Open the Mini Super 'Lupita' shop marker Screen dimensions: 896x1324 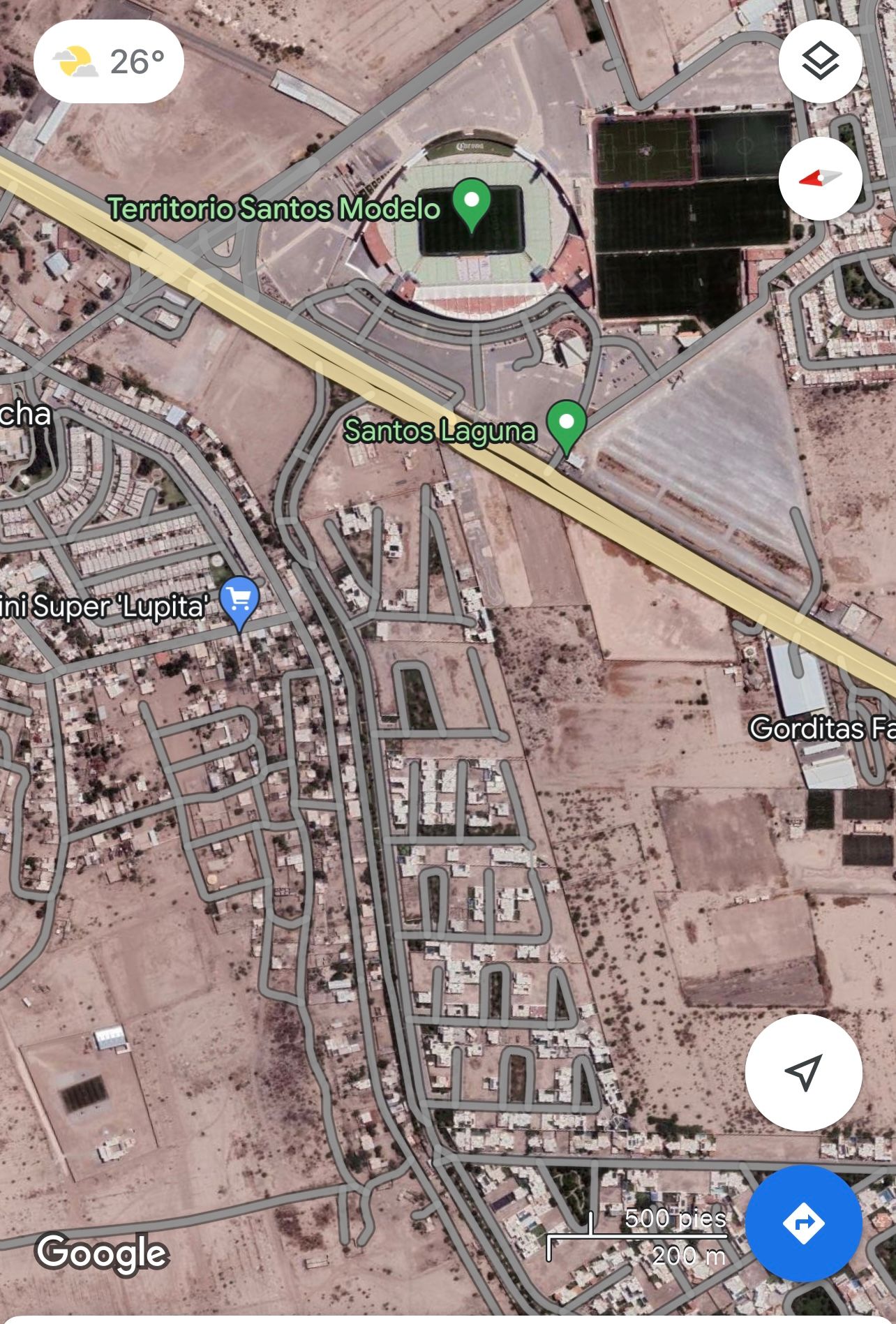(x=239, y=602)
